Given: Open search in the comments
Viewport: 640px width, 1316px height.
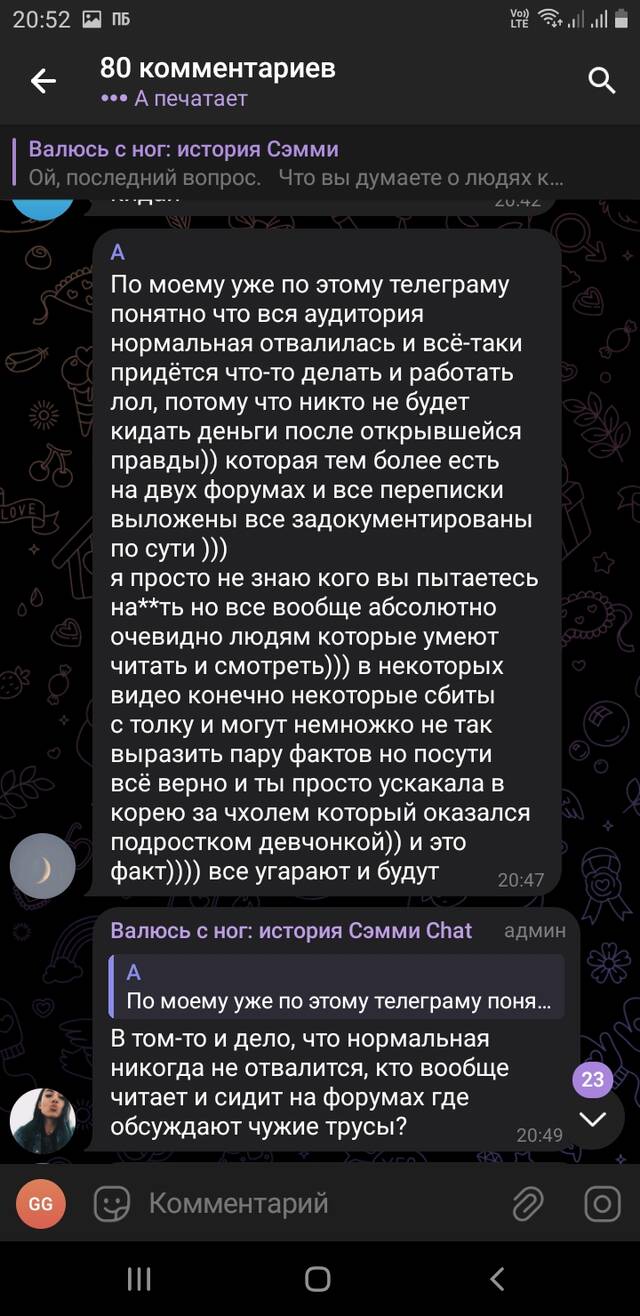Looking at the screenshot, I should point(601,81).
